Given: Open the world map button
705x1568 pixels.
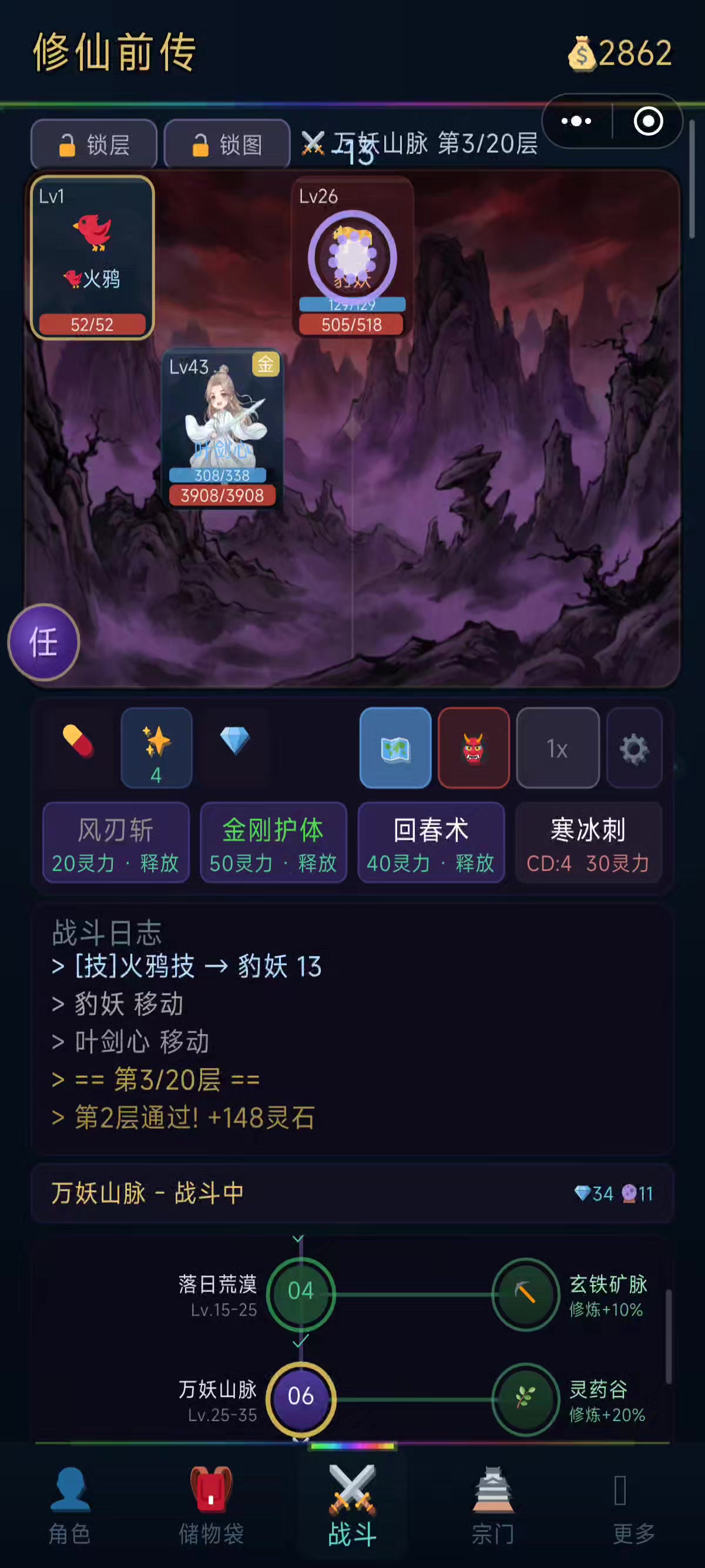Looking at the screenshot, I should click(x=395, y=748).
